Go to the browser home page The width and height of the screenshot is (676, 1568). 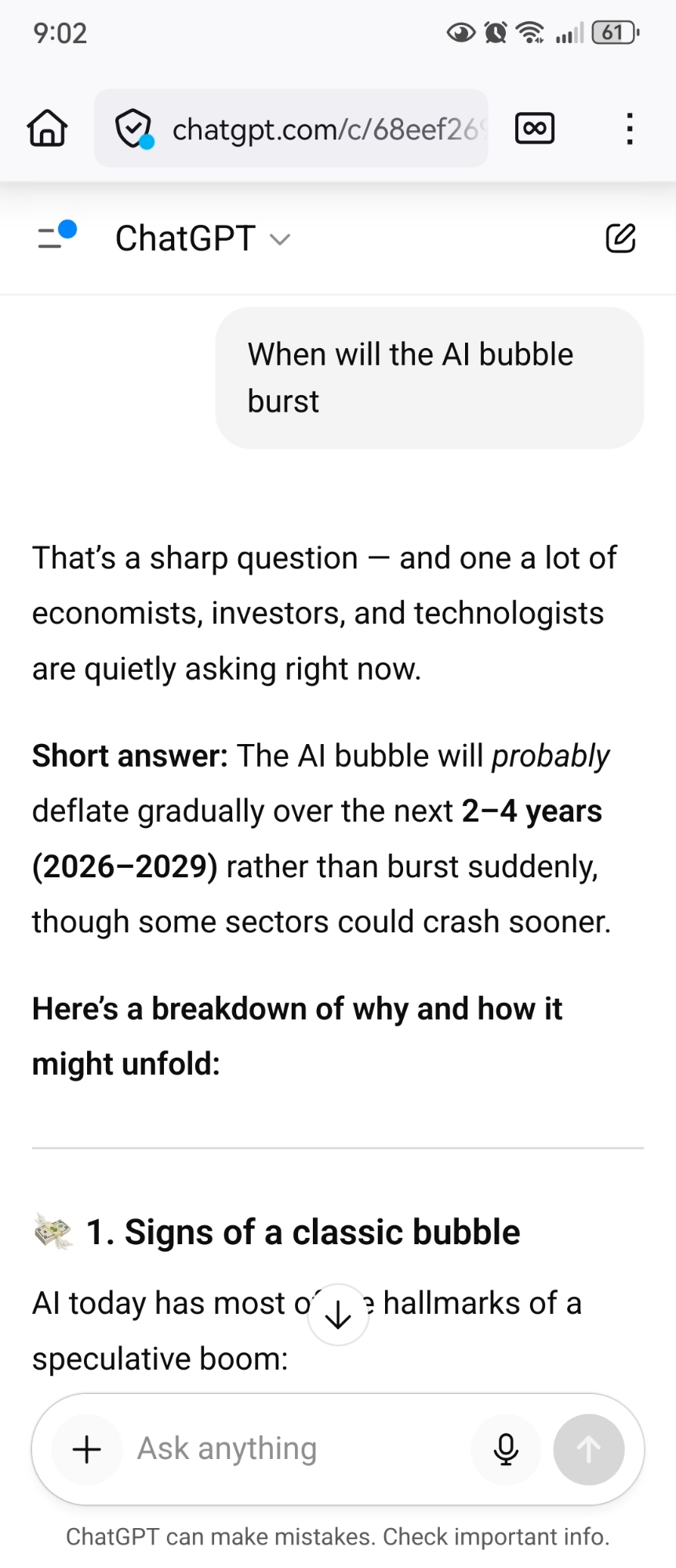pyautogui.click(x=47, y=128)
